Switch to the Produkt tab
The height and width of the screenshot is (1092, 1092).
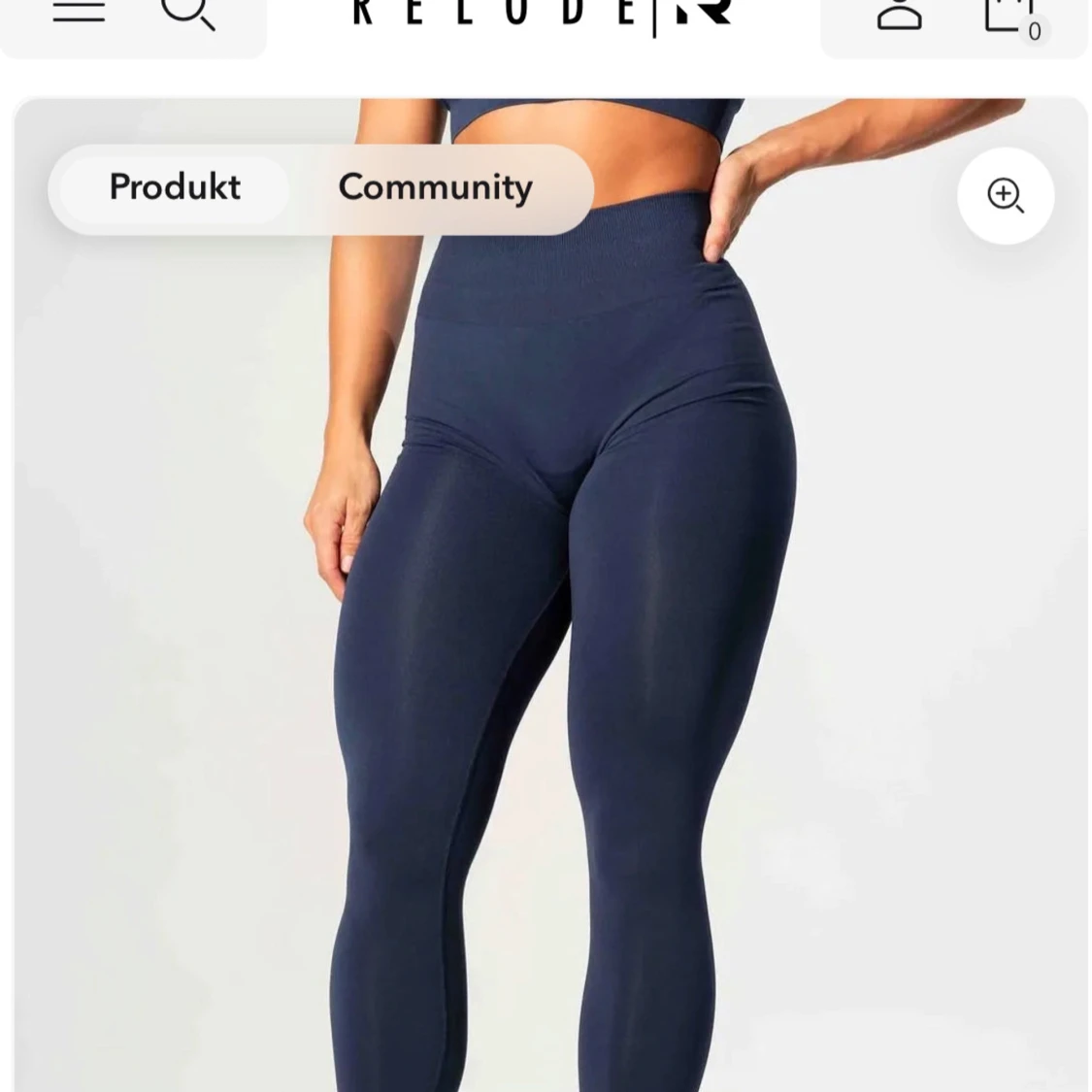(x=175, y=187)
